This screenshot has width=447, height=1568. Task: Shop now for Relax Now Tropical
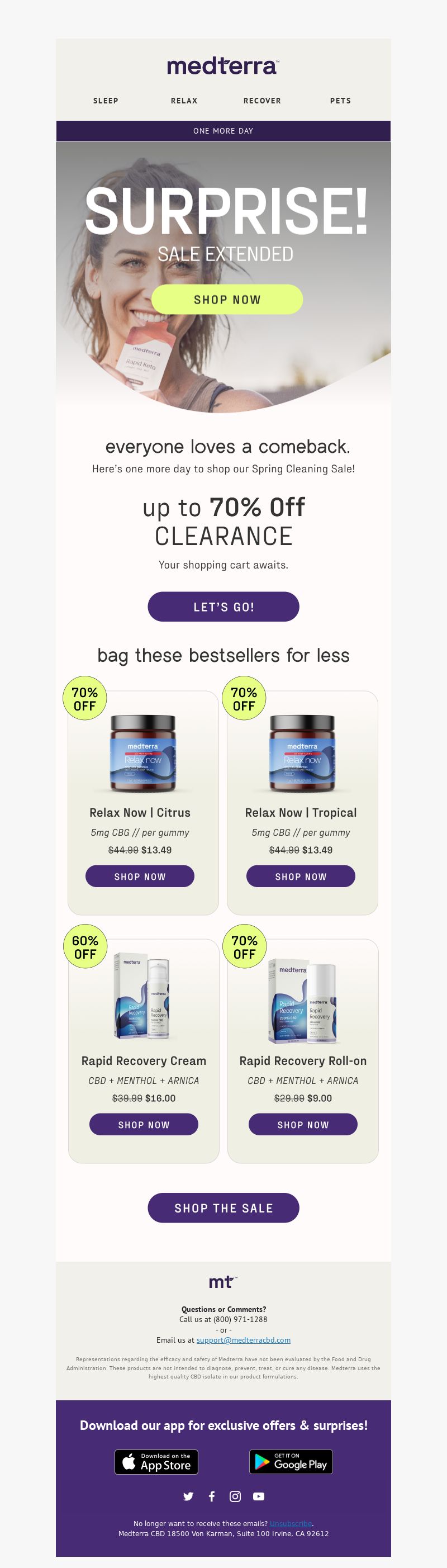301,877
